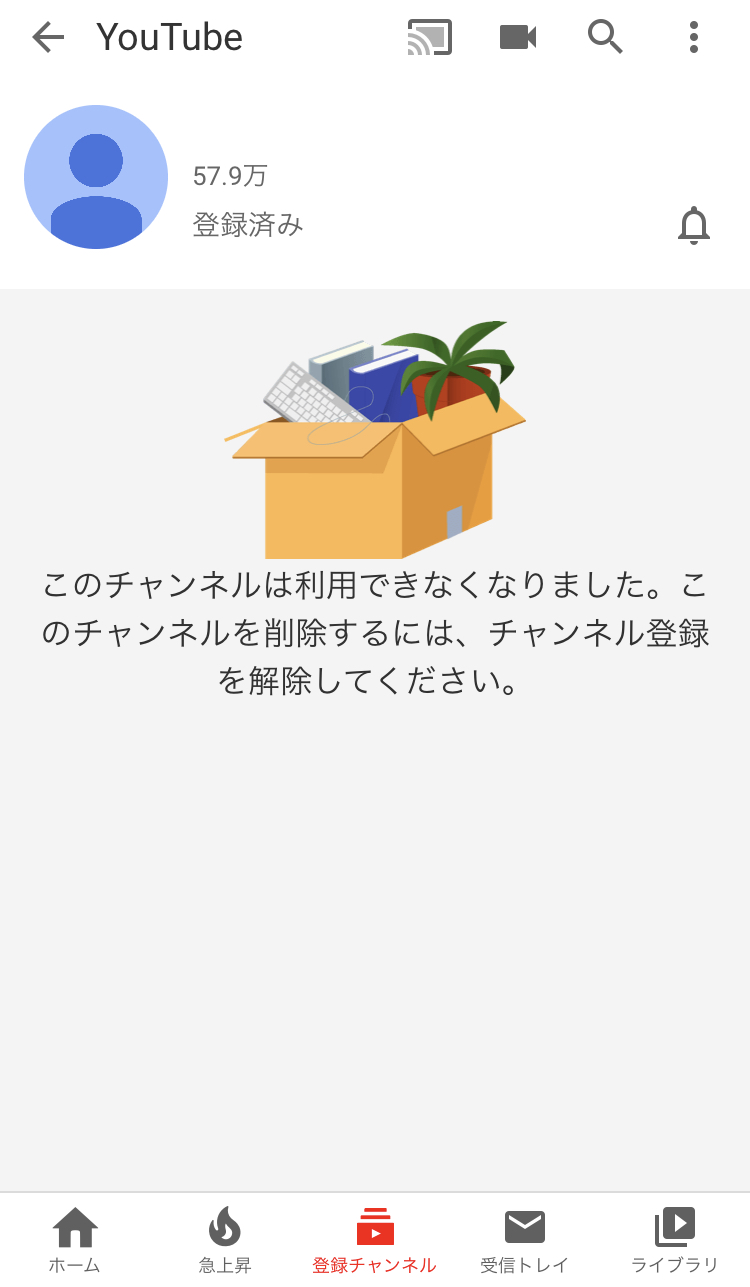The image size is (750, 1287).
Task: Open YouTube search
Action: (x=605, y=38)
